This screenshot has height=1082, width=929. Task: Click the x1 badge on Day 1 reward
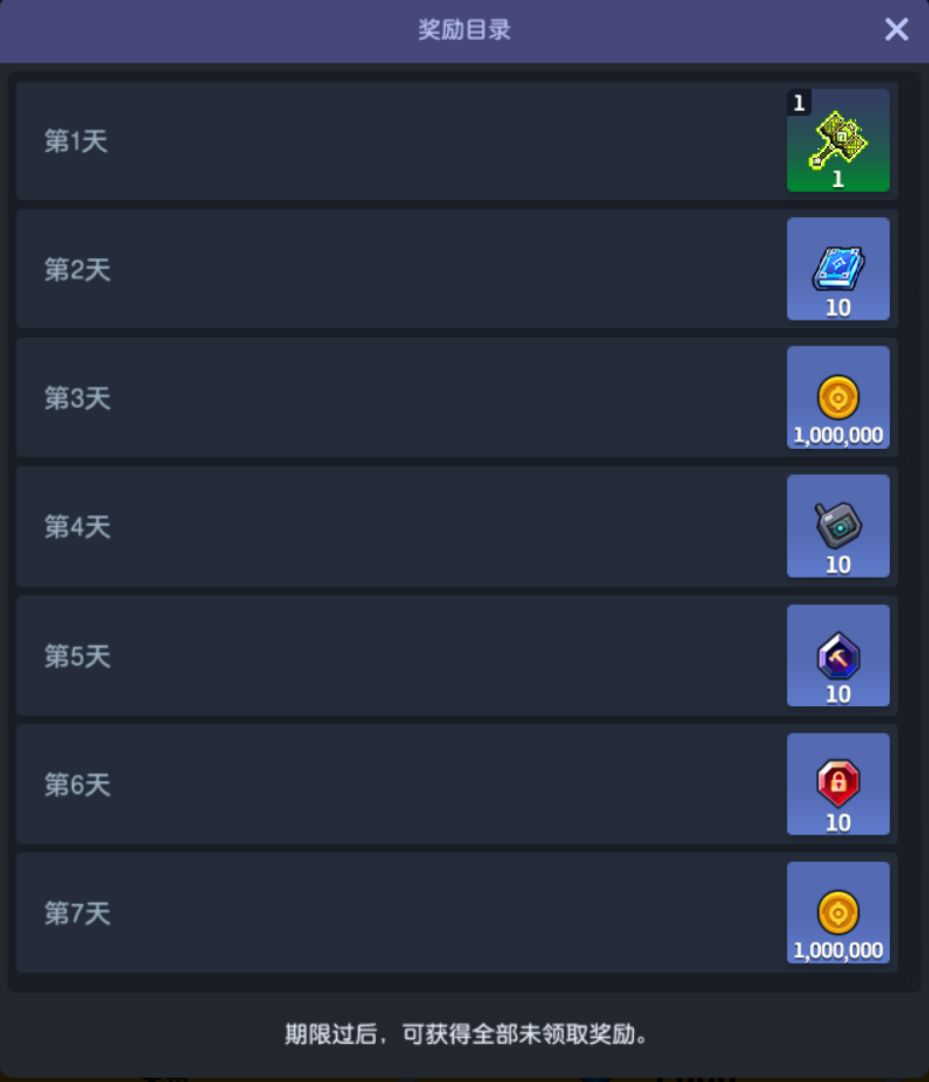click(800, 99)
